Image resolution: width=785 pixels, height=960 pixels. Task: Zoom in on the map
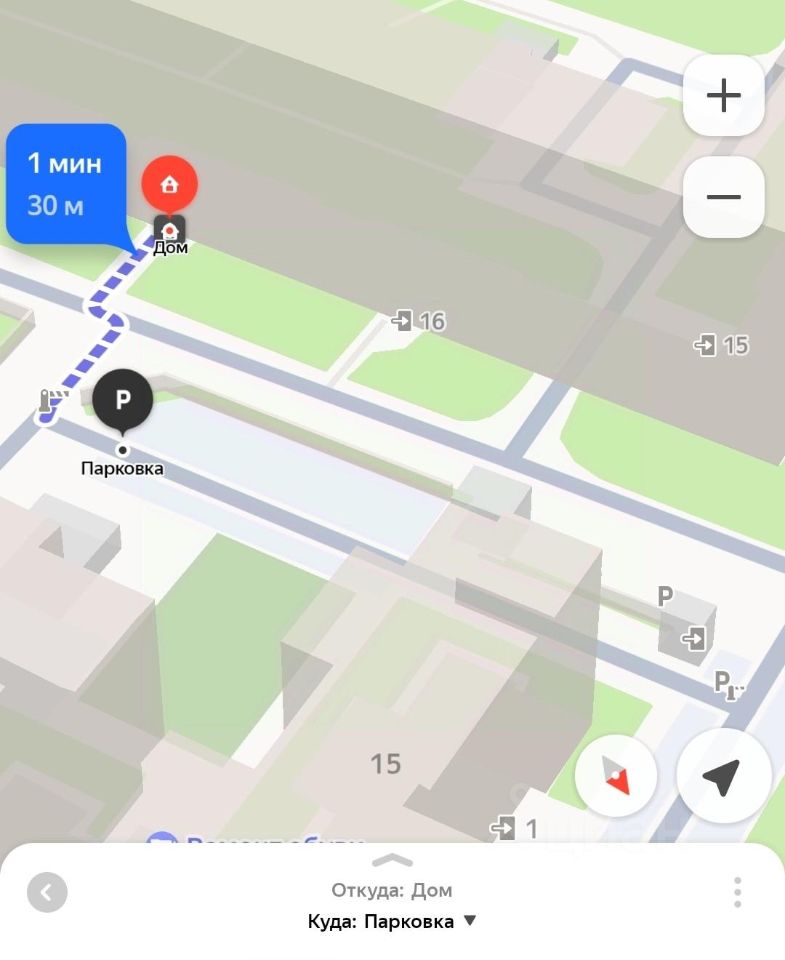[x=723, y=96]
